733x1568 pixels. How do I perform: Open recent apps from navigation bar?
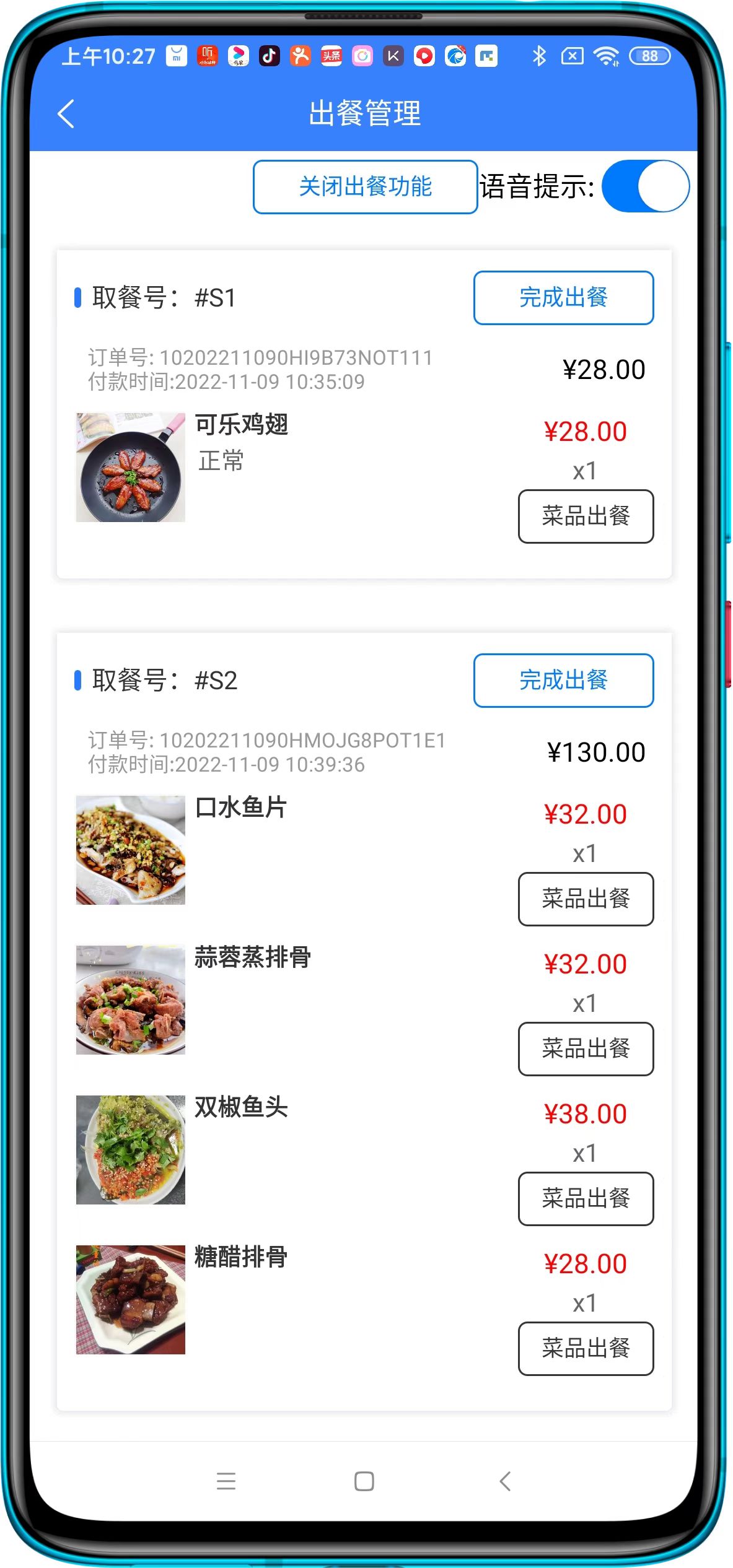click(x=226, y=1481)
